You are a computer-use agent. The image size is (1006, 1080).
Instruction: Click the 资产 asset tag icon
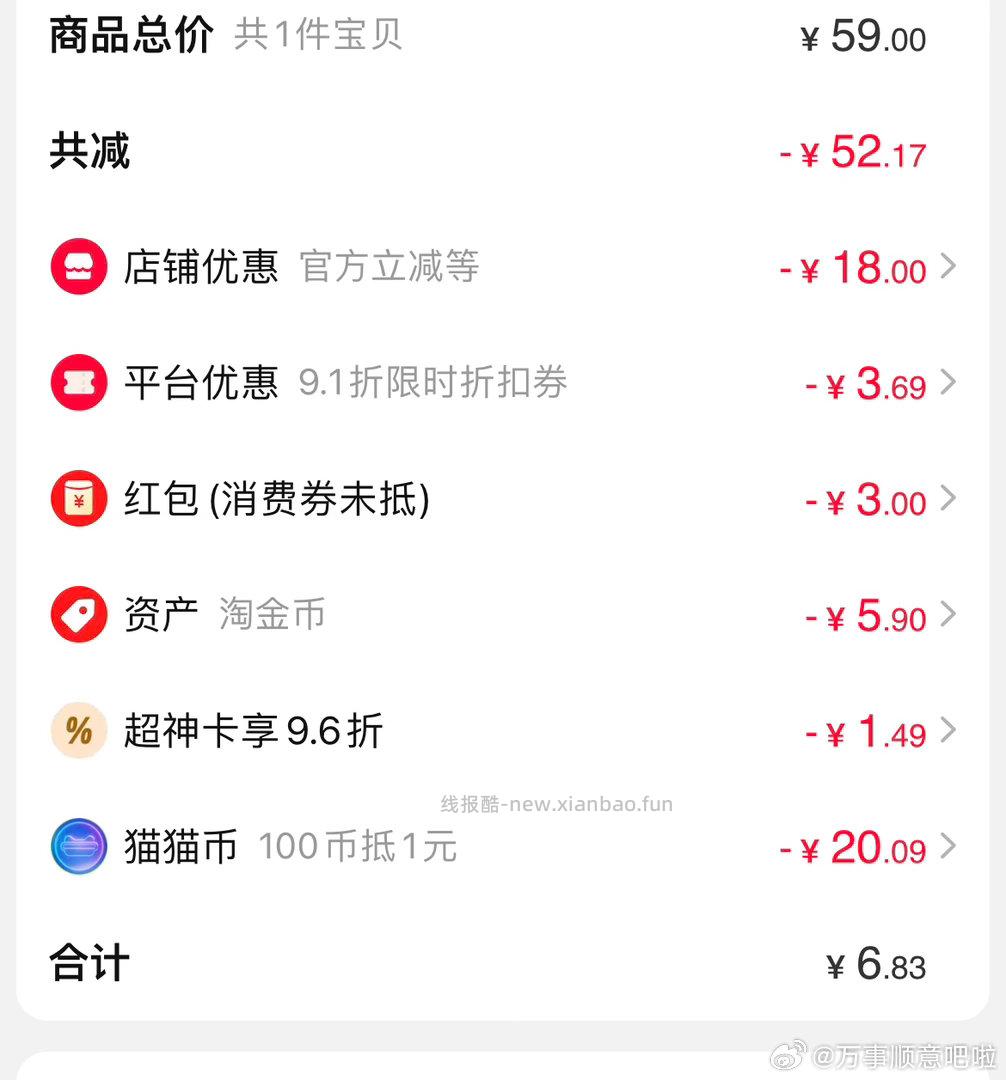(x=78, y=614)
